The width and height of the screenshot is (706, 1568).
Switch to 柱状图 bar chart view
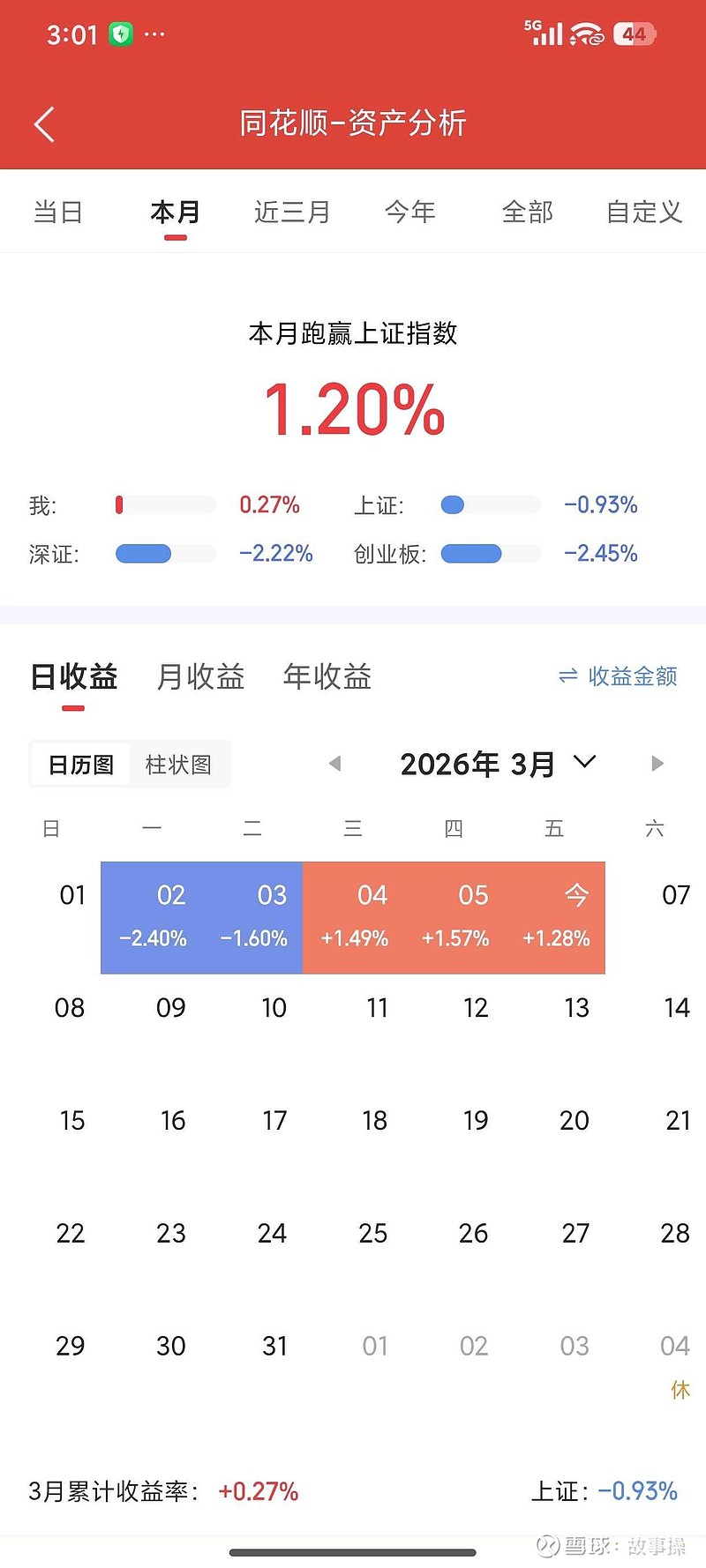click(179, 764)
